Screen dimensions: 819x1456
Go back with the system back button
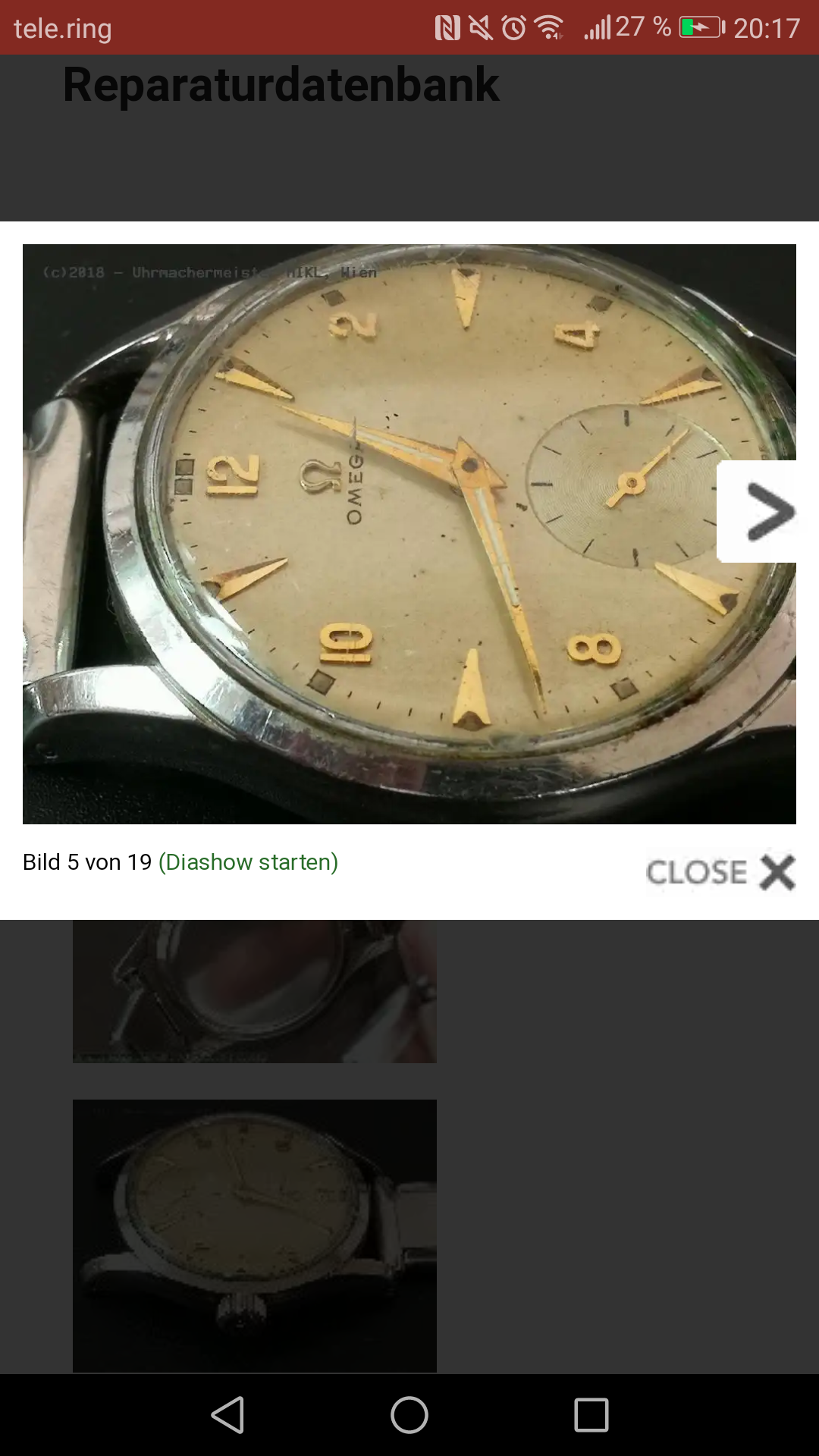click(x=227, y=1415)
